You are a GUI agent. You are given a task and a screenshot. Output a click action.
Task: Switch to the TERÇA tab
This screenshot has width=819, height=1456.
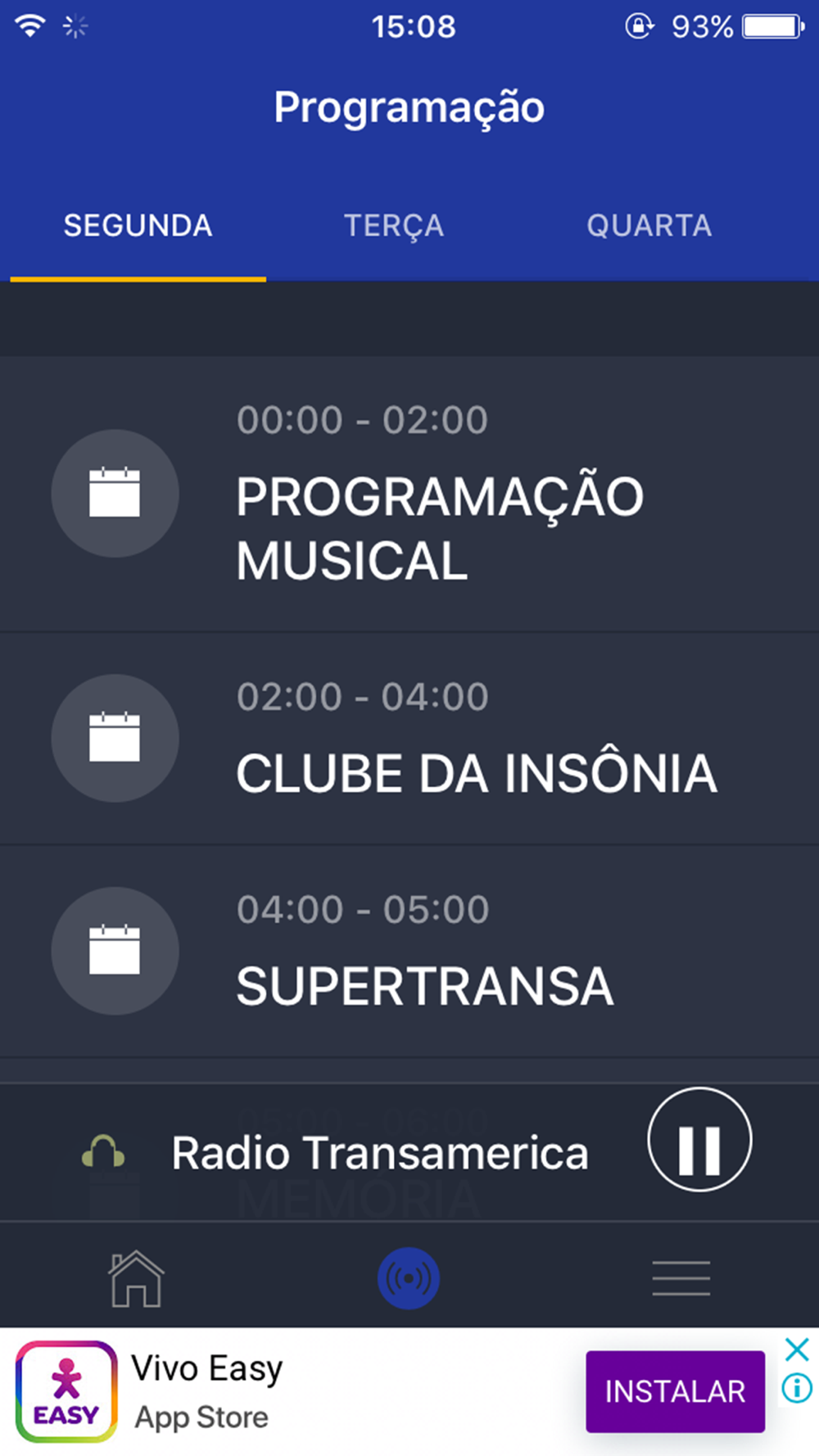394,226
